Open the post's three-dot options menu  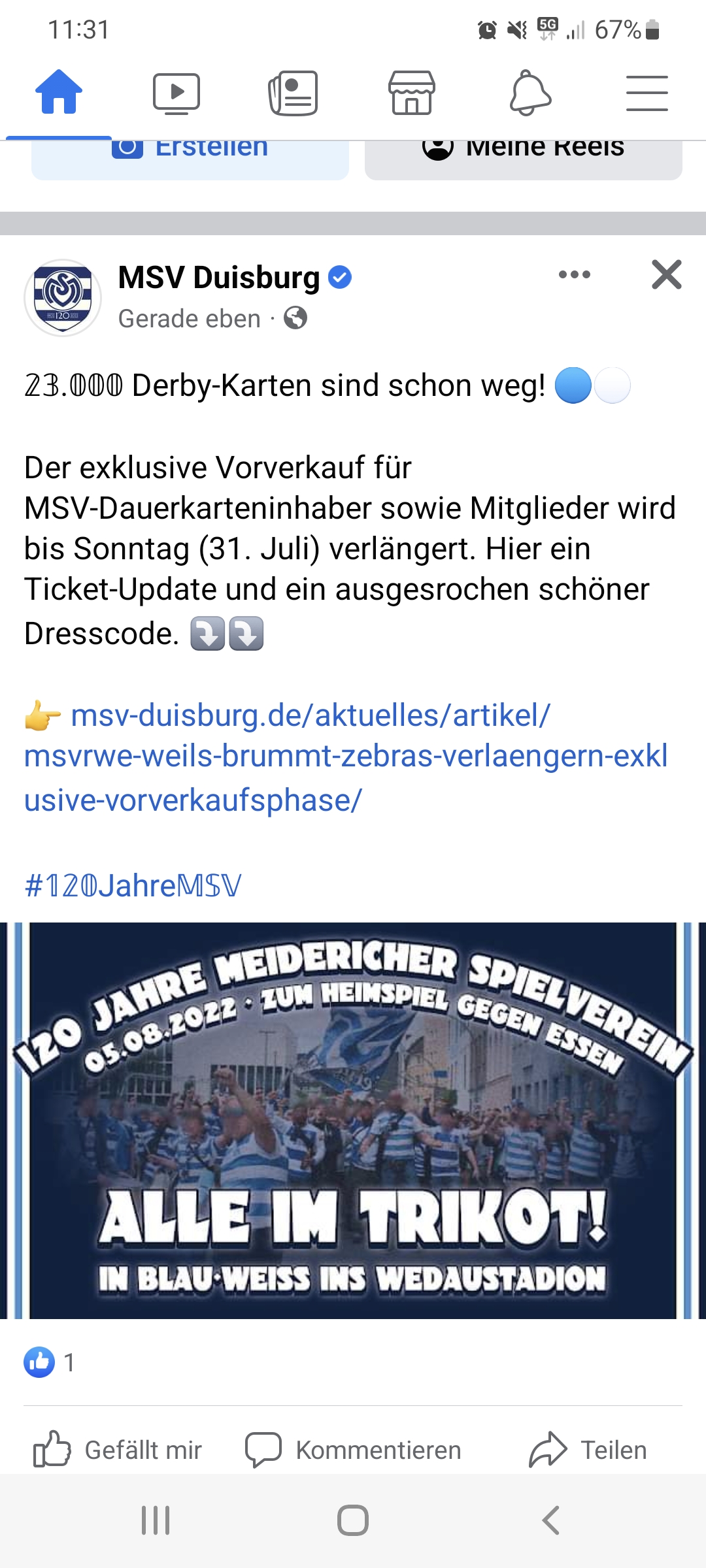[575, 274]
